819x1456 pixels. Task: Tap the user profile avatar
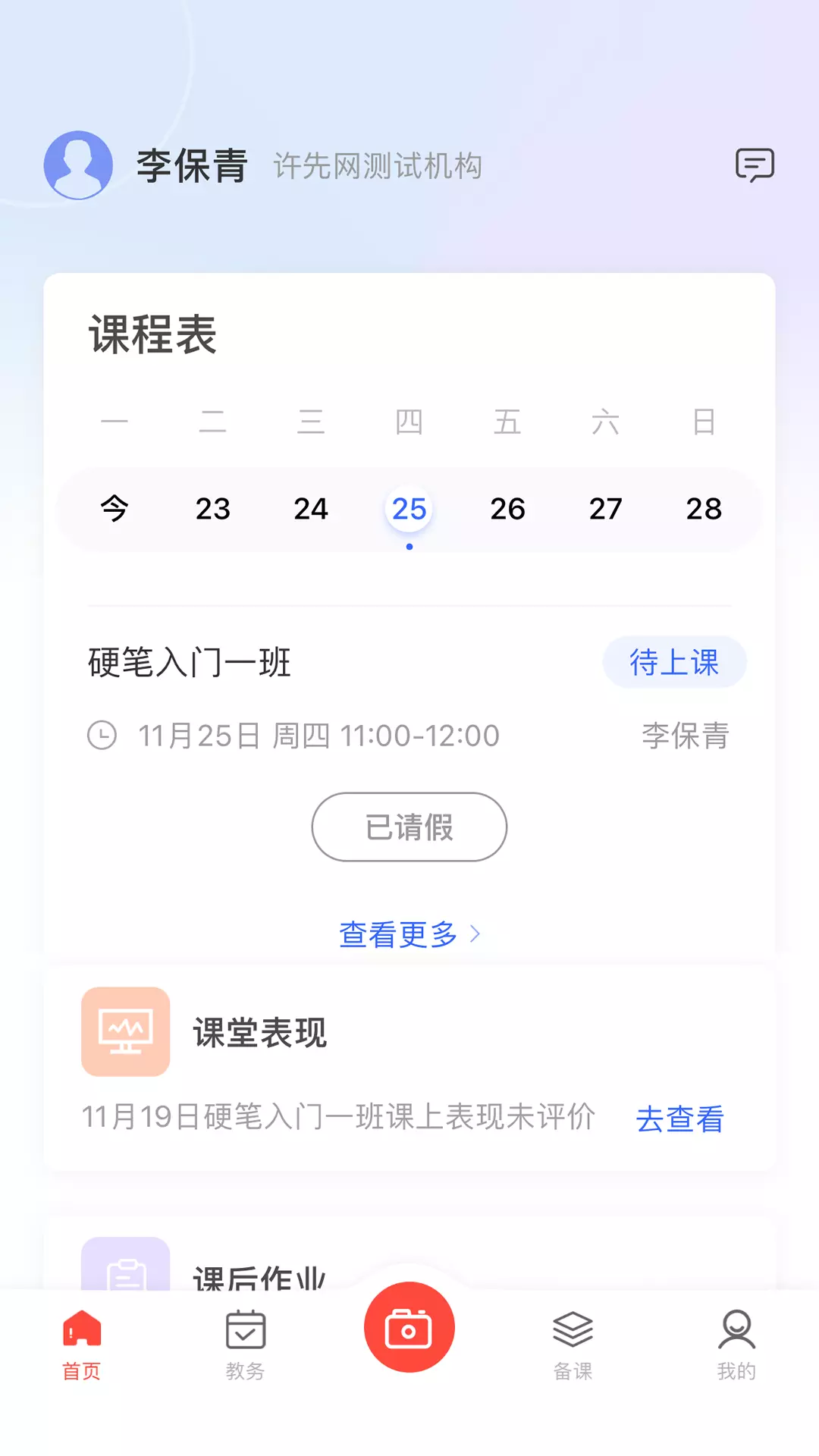[78, 165]
